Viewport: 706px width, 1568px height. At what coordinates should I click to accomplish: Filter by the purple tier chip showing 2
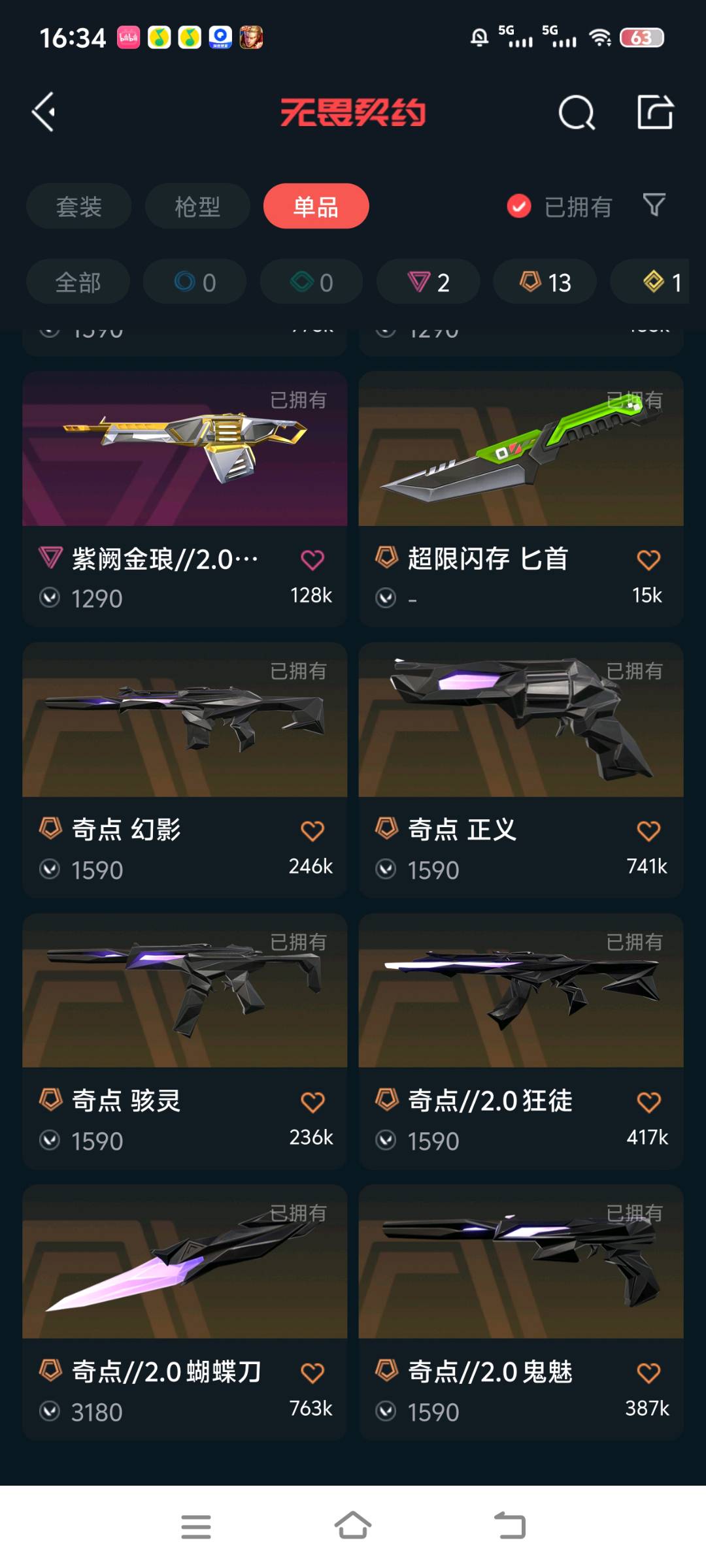click(428, 282)
